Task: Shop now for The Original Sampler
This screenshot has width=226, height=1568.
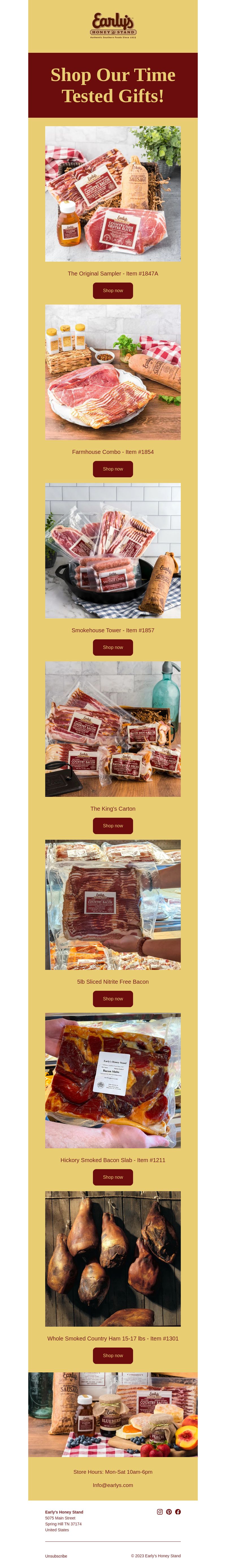Action: coord(113,290)
